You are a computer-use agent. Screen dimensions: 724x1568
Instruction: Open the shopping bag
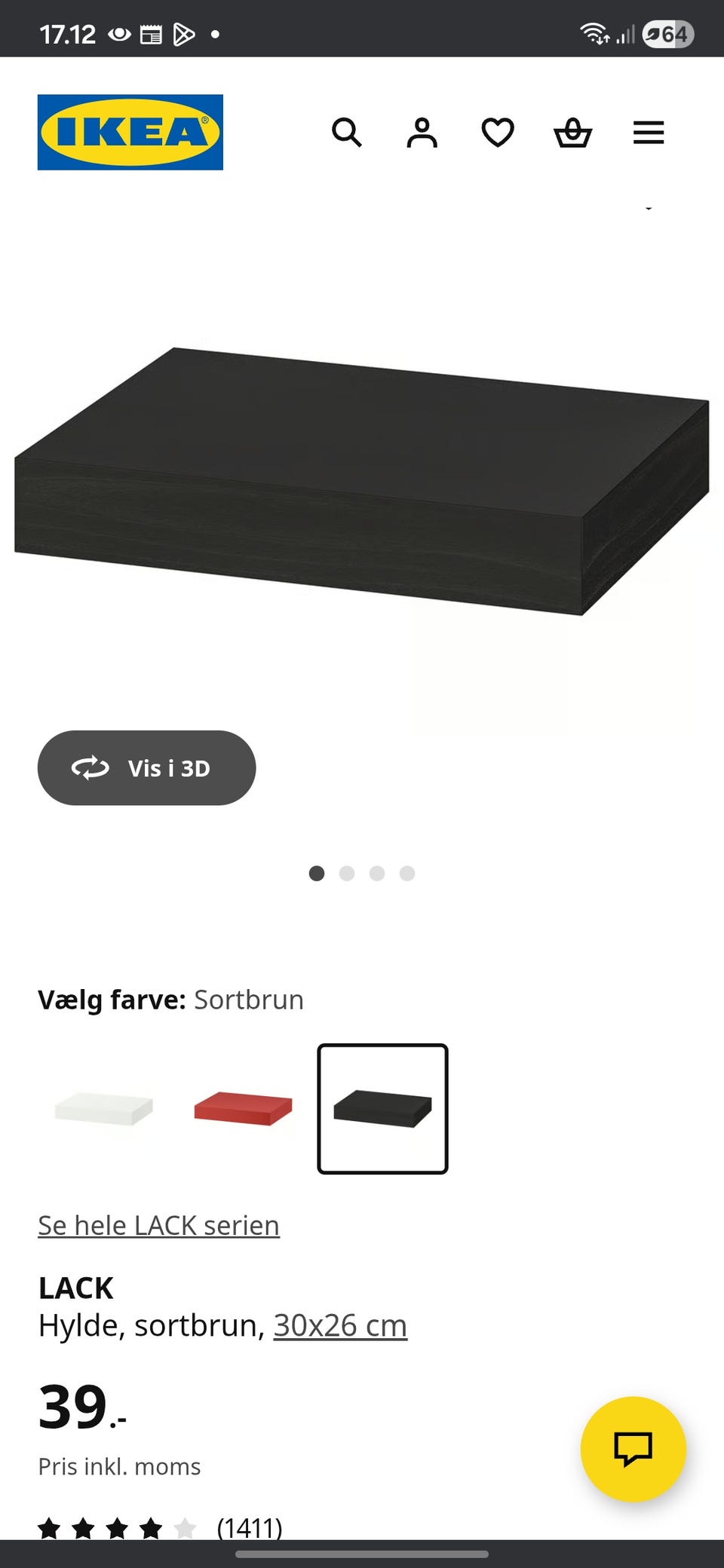click(573, 133)
